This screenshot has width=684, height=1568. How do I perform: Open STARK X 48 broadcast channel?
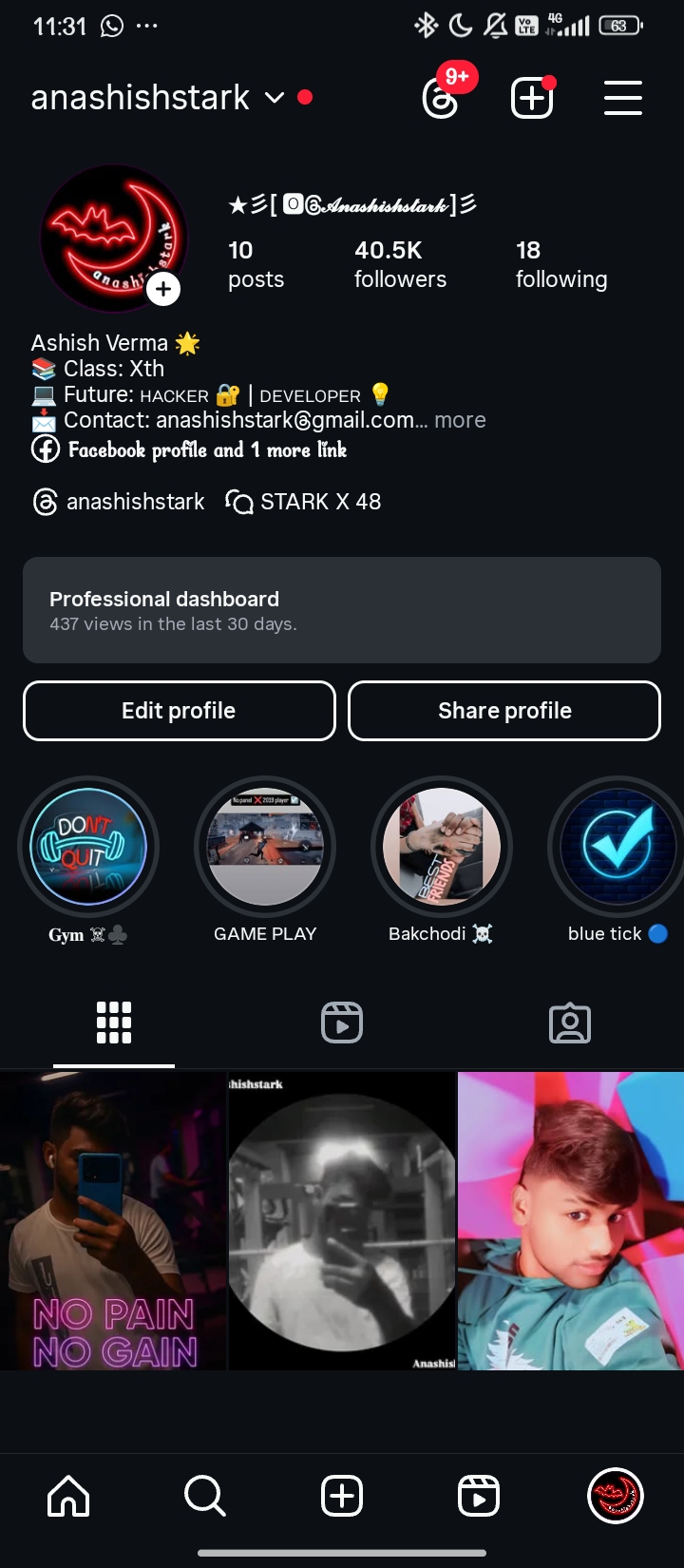(304, 502)
